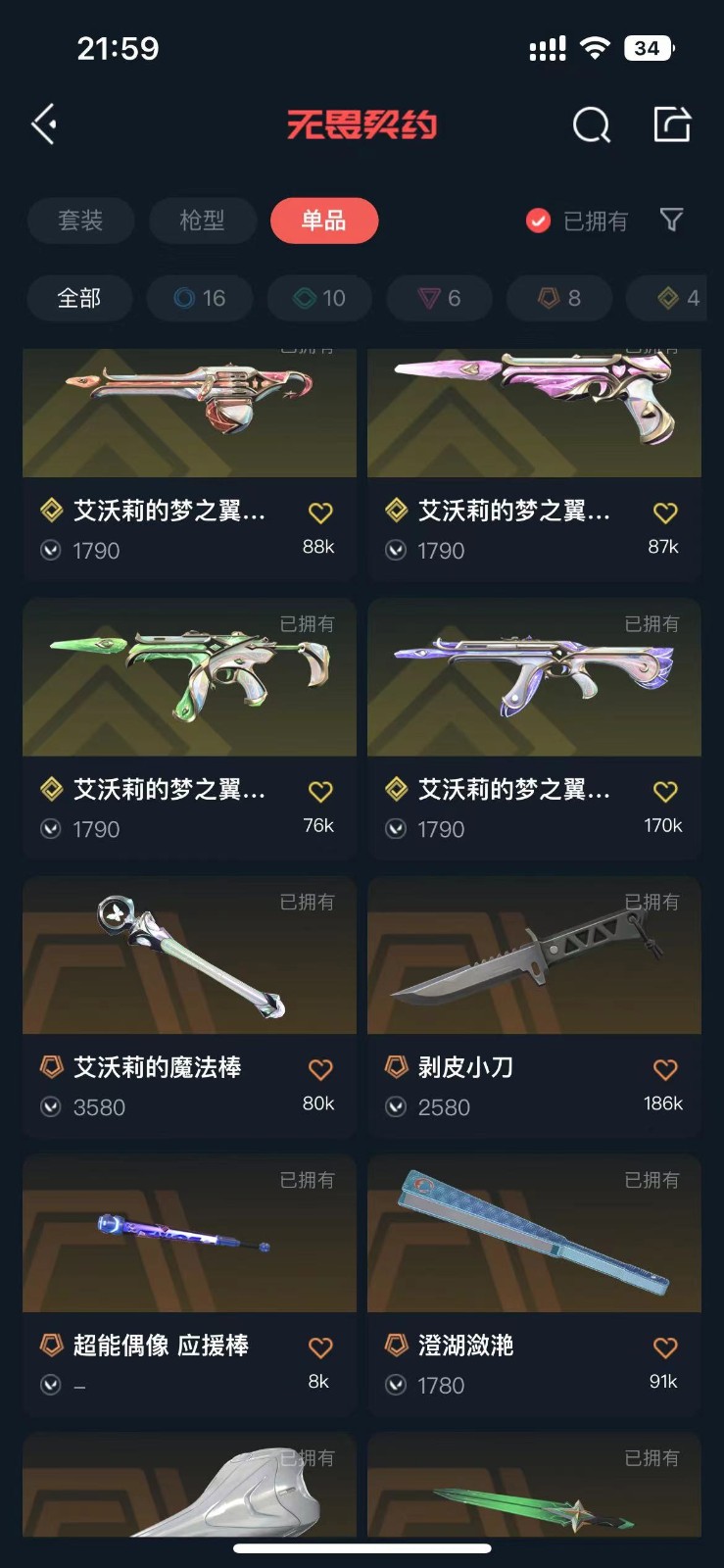Share this page via share icon
This screenshot has width=724, height=1568.
tap(672, 124)
